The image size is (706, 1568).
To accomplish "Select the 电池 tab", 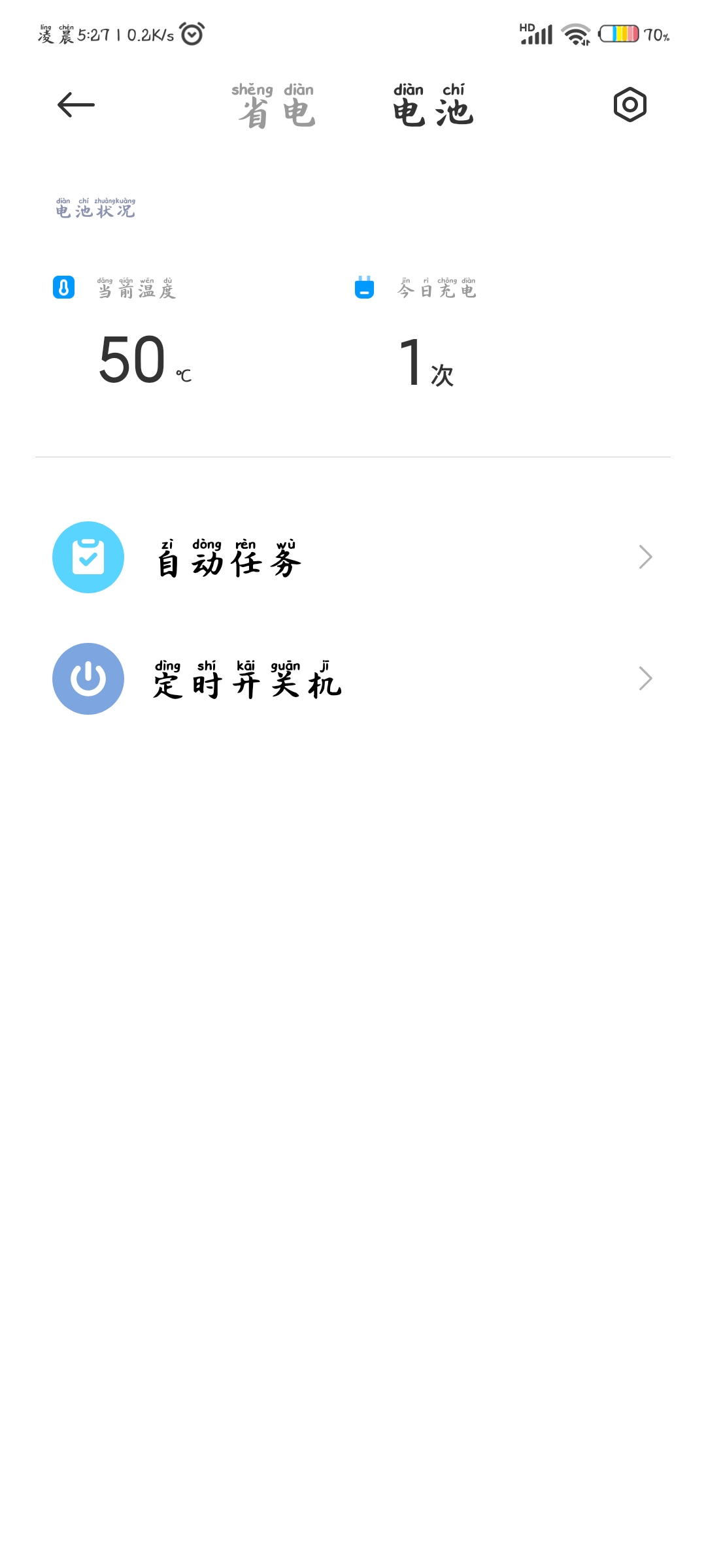I will 433,106.
